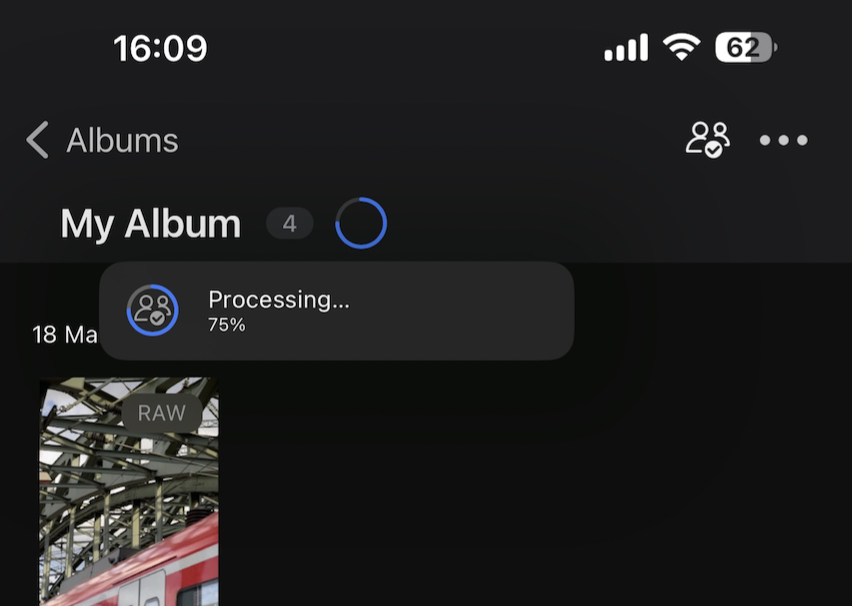Tap the circular progress indicator beside My Album
This screenshot has width=852, height=606.
pos(361,223)
